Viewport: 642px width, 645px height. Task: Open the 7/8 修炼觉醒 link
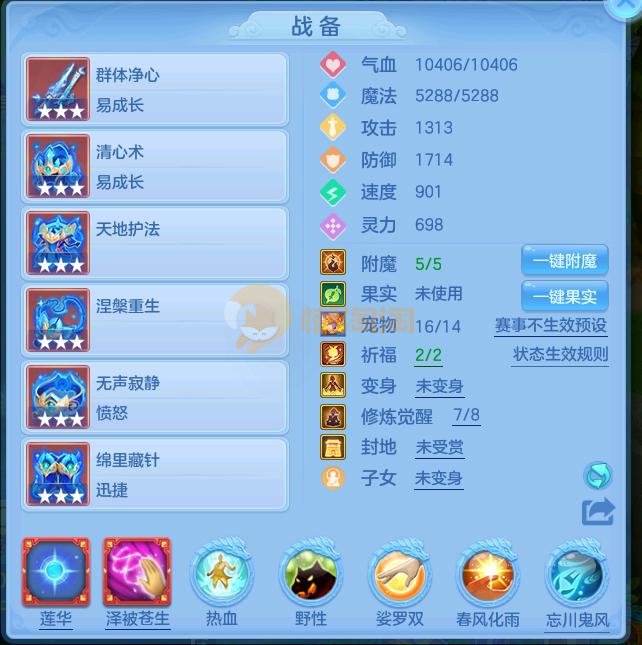coord(466,416)
